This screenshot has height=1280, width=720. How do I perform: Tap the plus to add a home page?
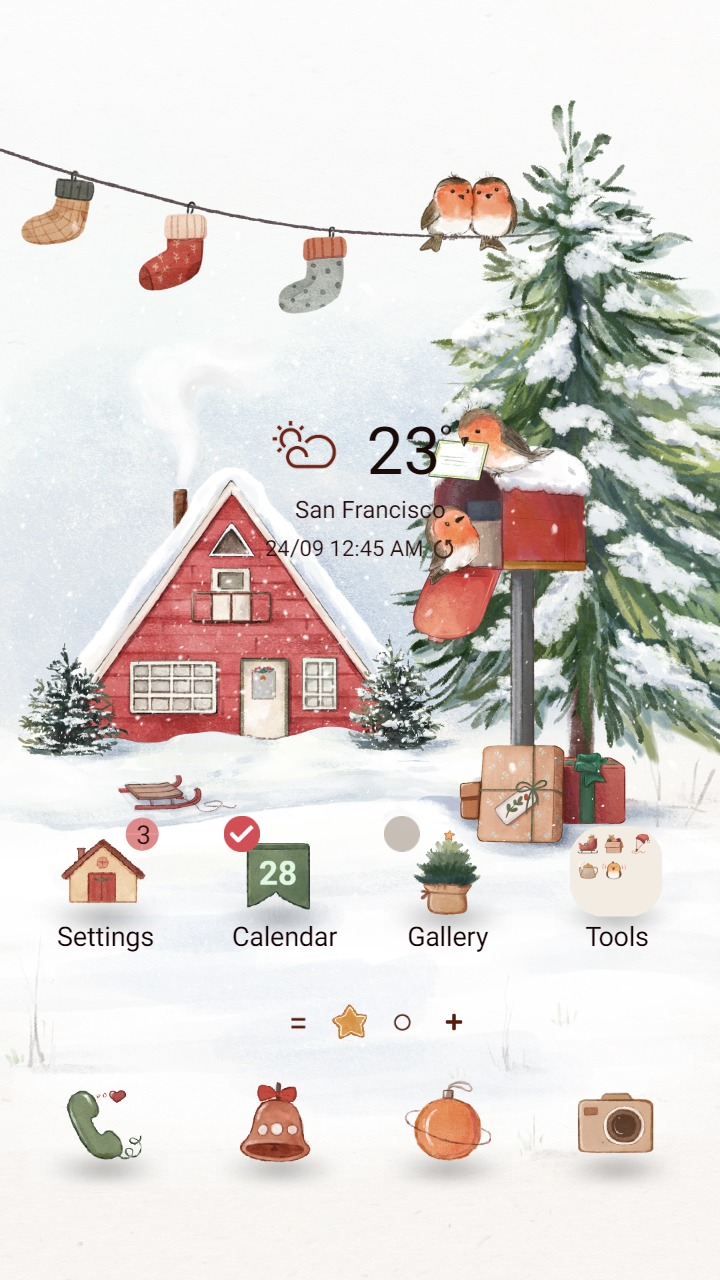(x=454, y=1023)
